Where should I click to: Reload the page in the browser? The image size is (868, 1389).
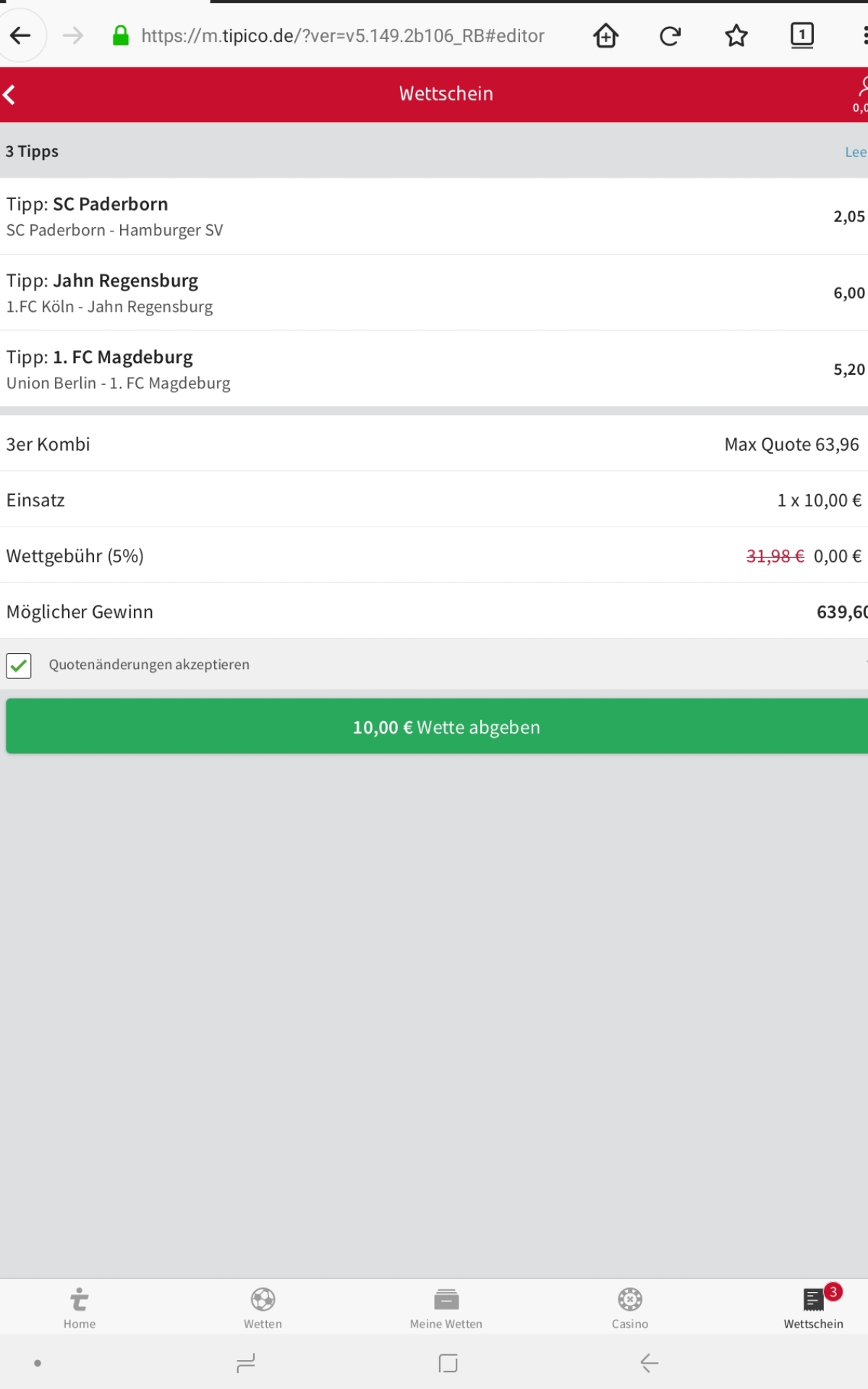[671, 35]
